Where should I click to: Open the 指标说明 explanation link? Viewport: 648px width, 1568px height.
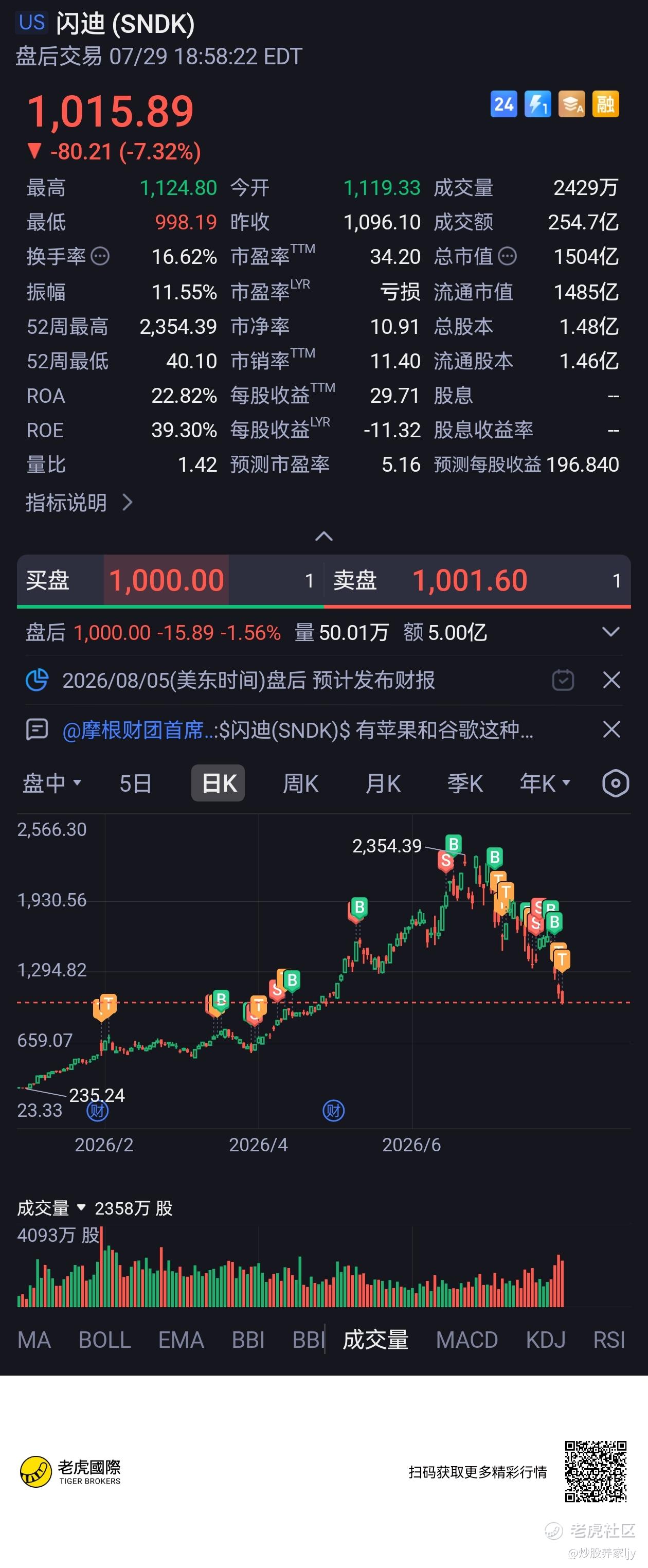[79, 503]
